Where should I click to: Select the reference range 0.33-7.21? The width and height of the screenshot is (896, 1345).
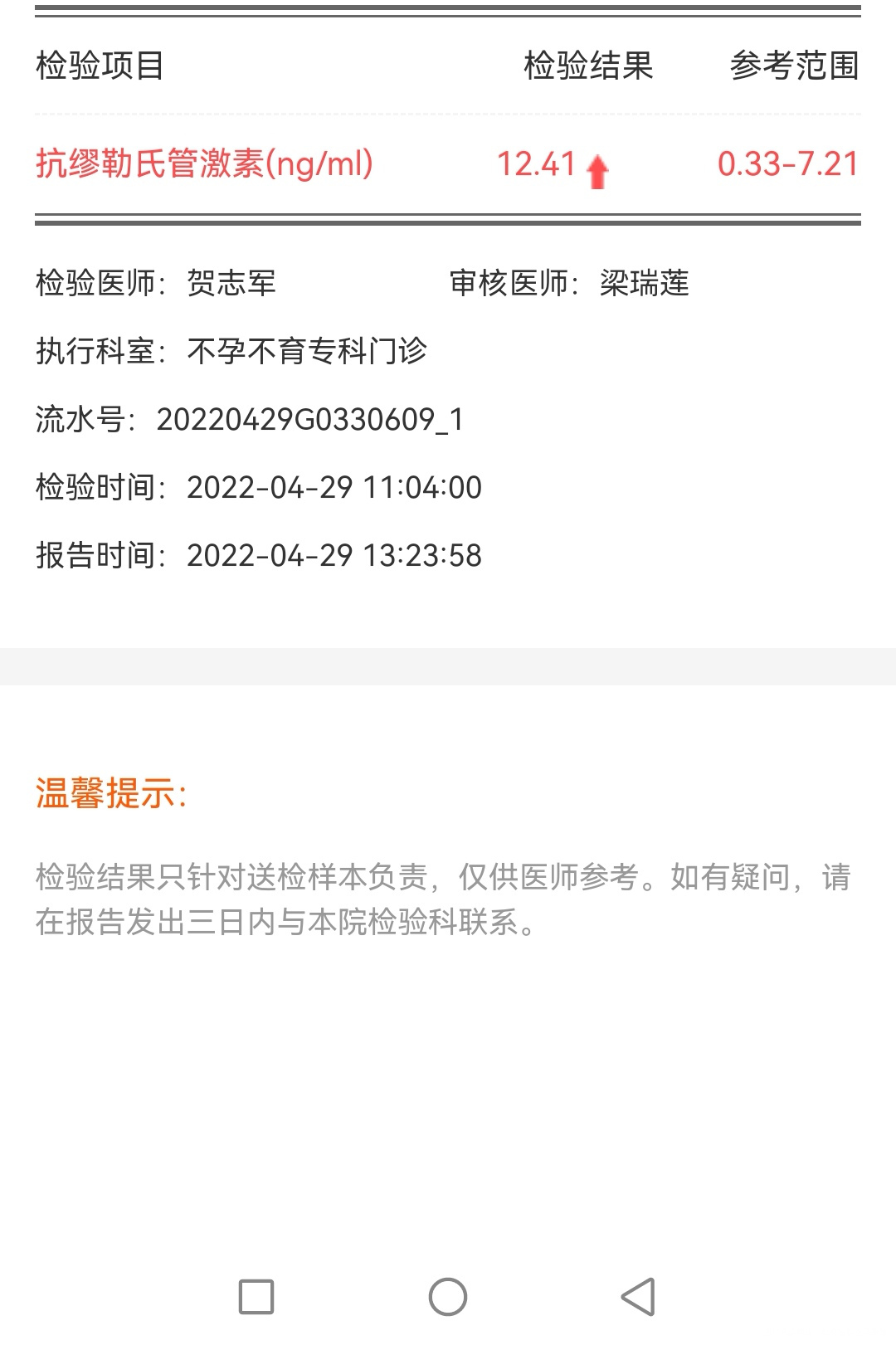tap(786, 165)
